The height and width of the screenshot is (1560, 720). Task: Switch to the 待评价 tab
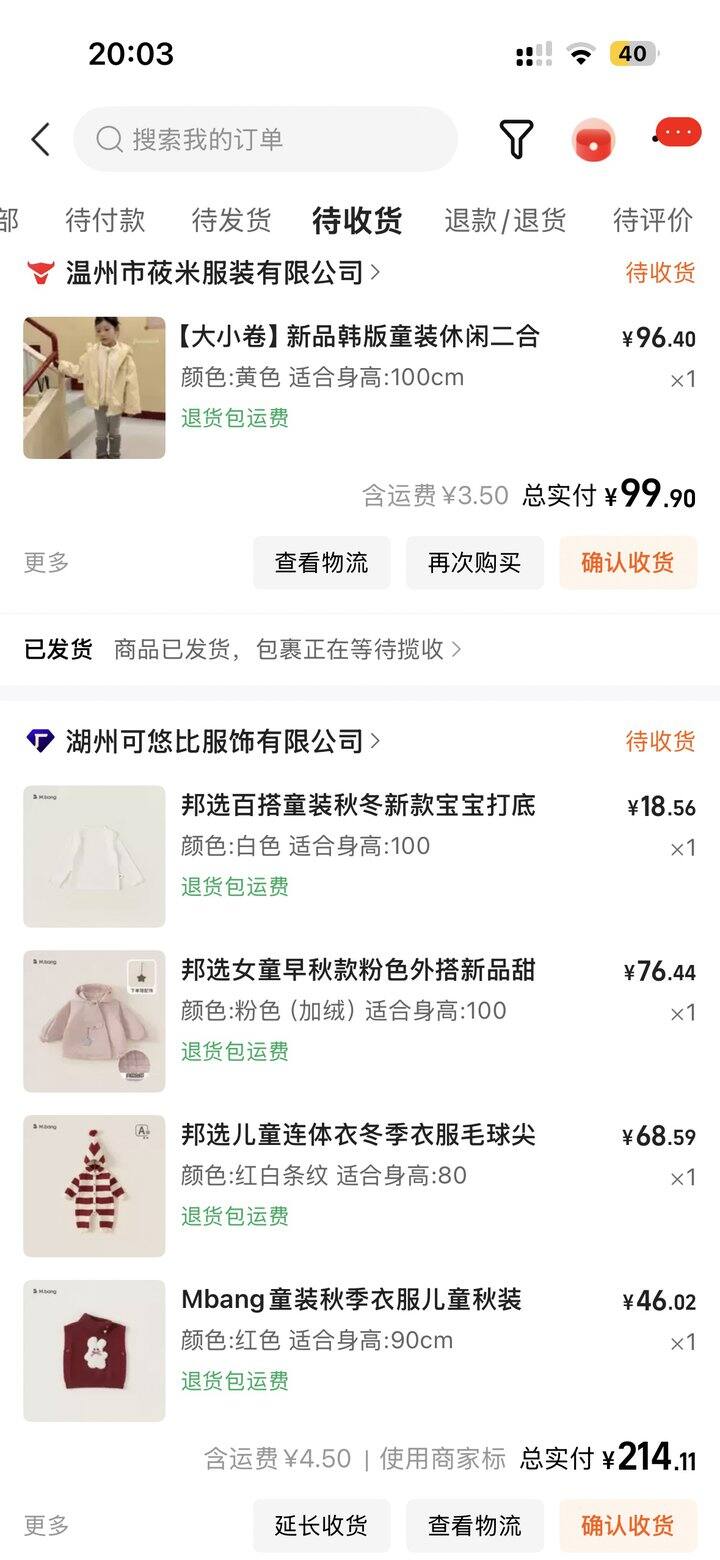coord(652,220)
